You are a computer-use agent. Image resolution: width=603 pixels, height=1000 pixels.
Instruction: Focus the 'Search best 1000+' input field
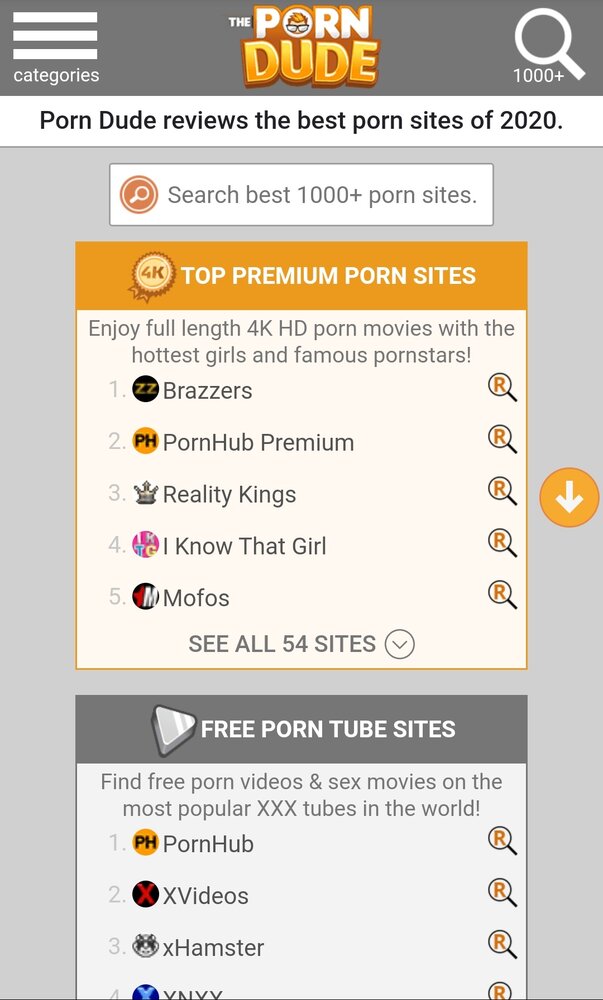tap(320, 195)
